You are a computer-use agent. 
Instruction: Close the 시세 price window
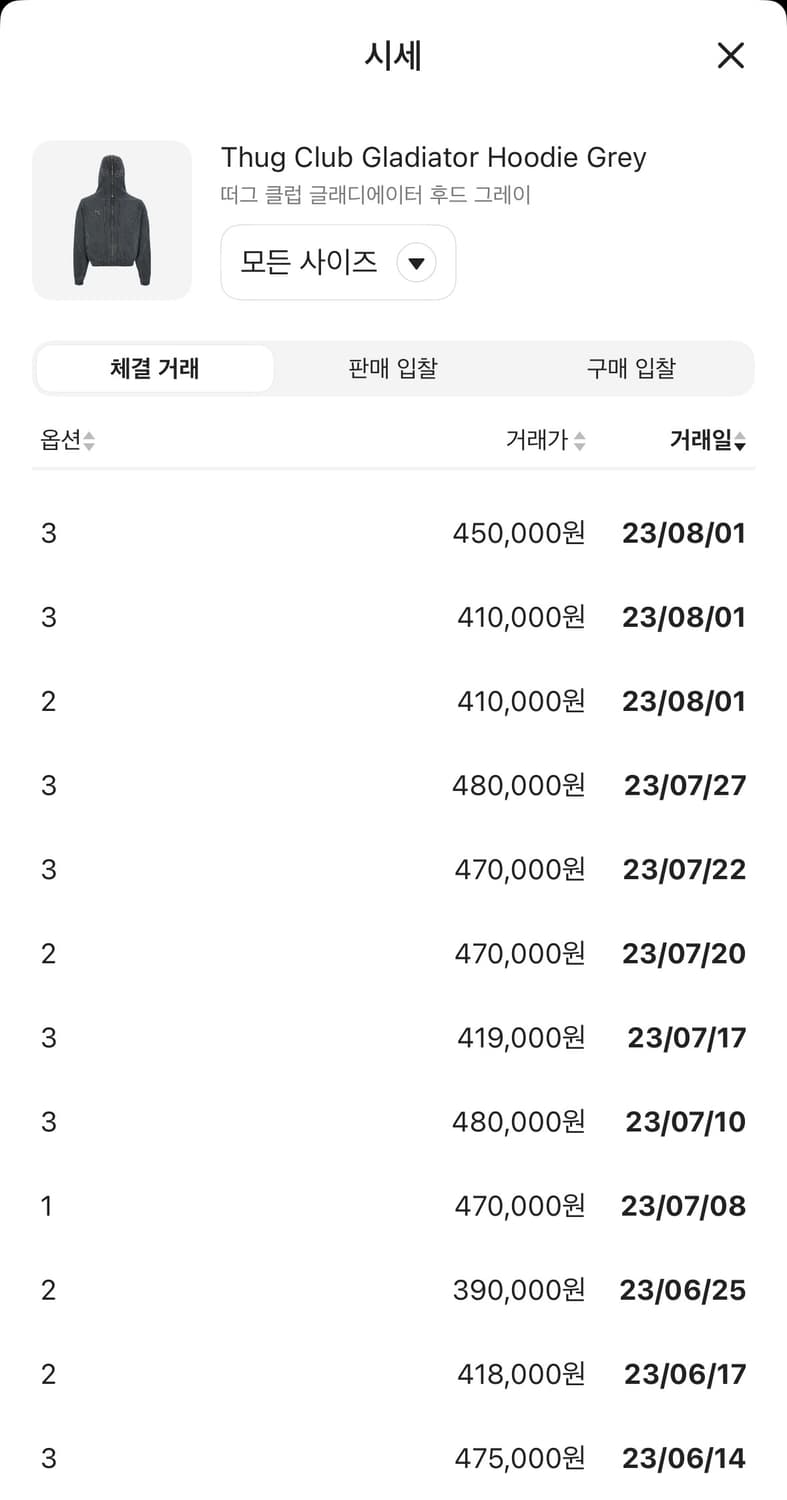[x=731, y=56]
